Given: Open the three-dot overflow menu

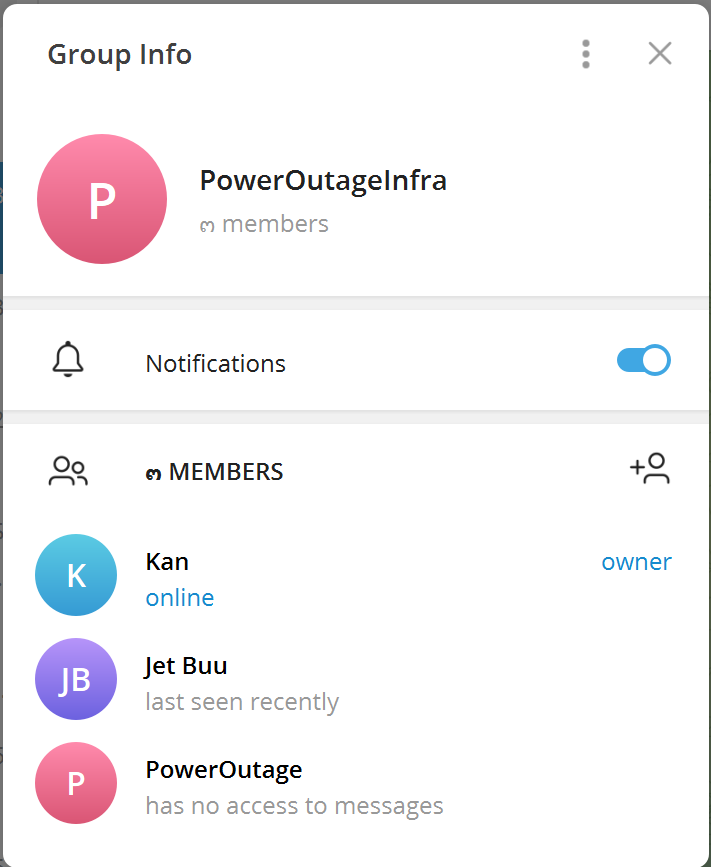Looking at the screenshot, I should tap(586, 54).
